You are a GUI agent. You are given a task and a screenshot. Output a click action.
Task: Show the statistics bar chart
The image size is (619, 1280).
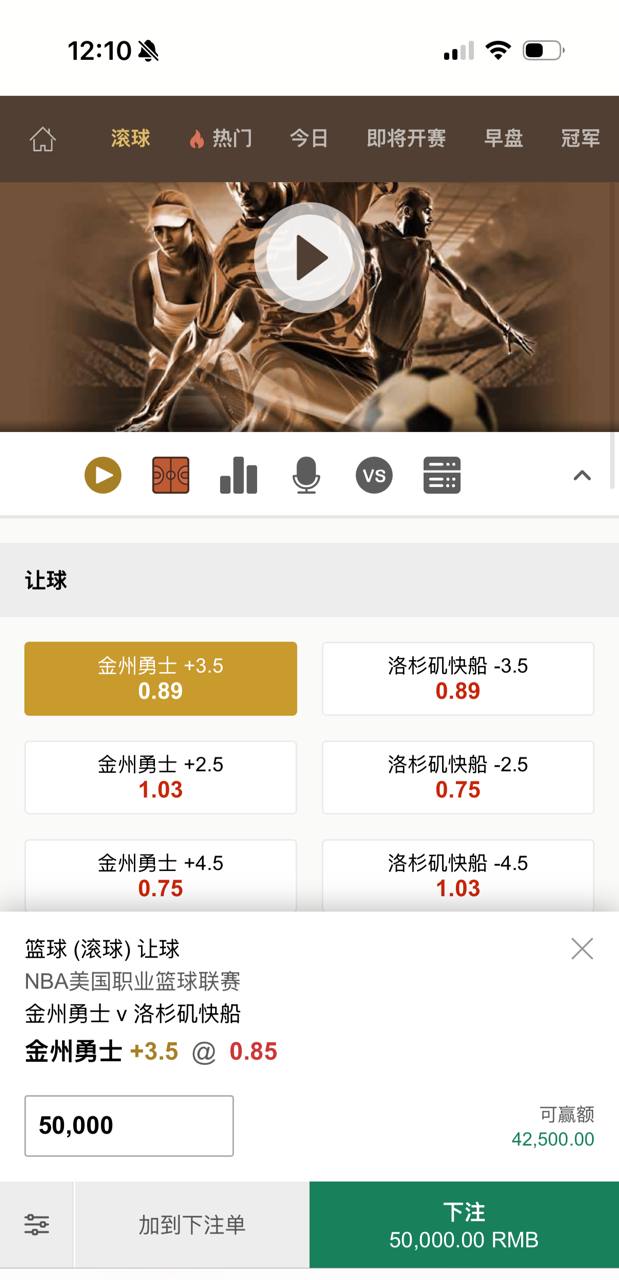point(238,475)
